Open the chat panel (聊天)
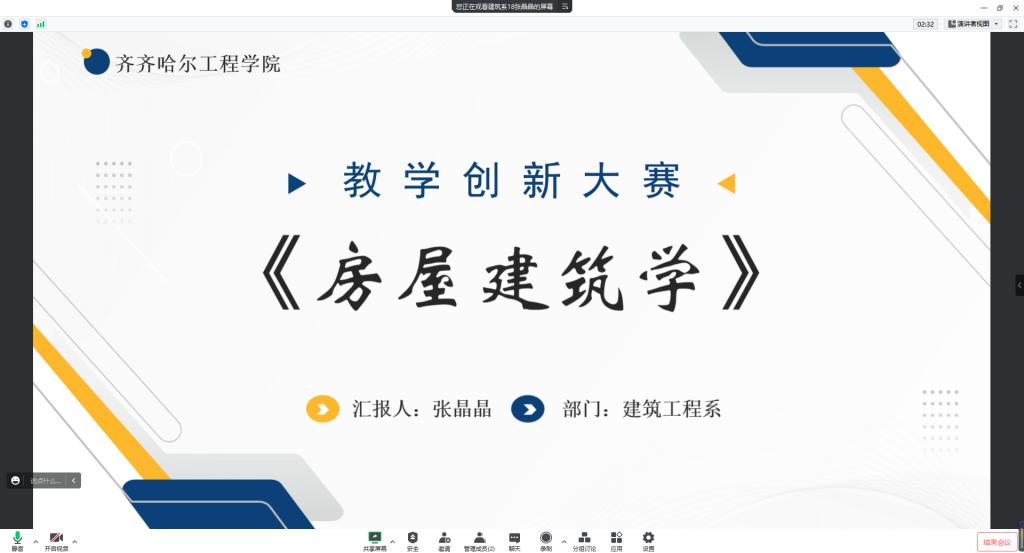 click(x=514, y=540)
